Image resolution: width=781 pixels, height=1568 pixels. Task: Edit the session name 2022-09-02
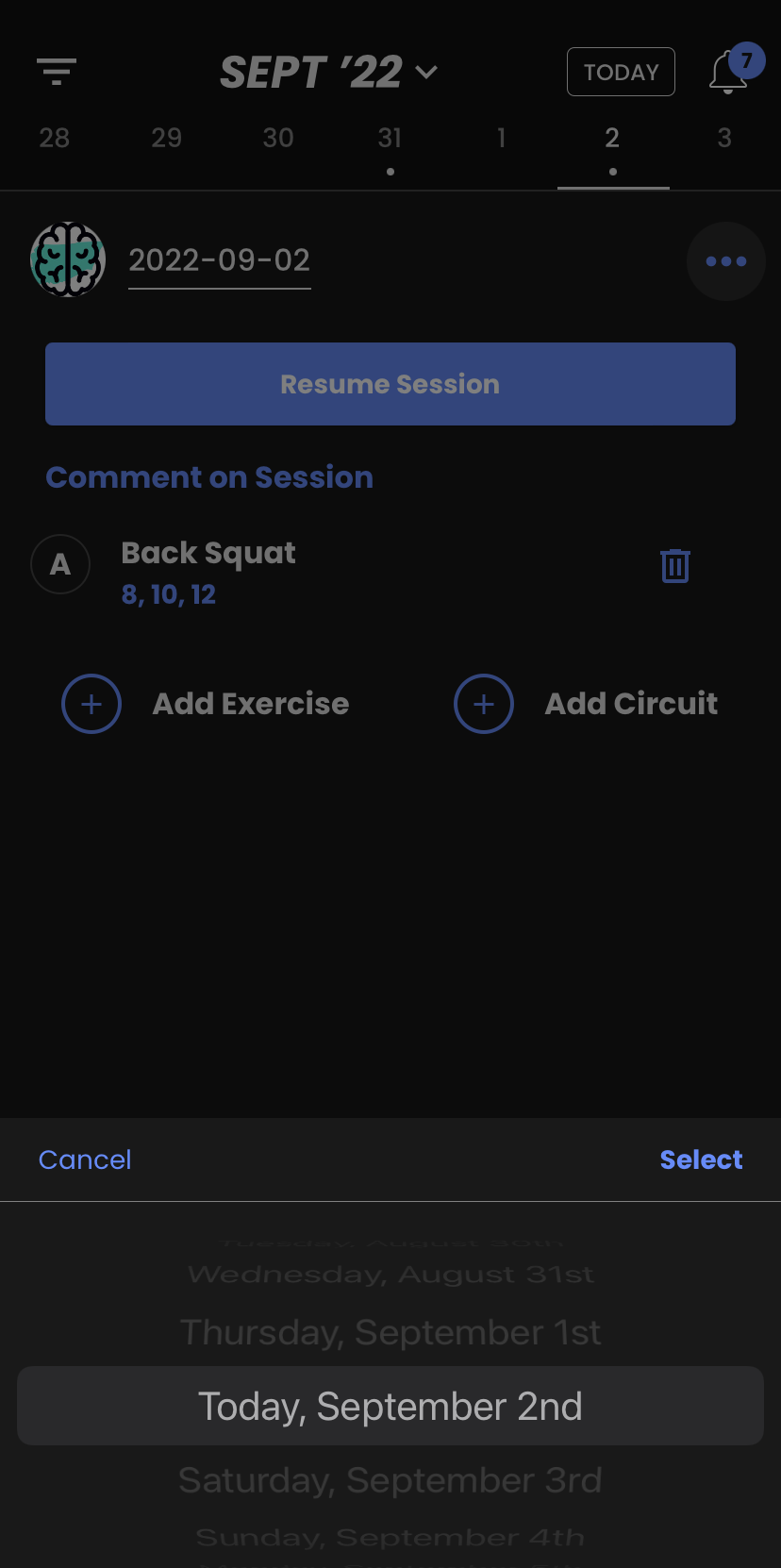(x=220, y=260)
